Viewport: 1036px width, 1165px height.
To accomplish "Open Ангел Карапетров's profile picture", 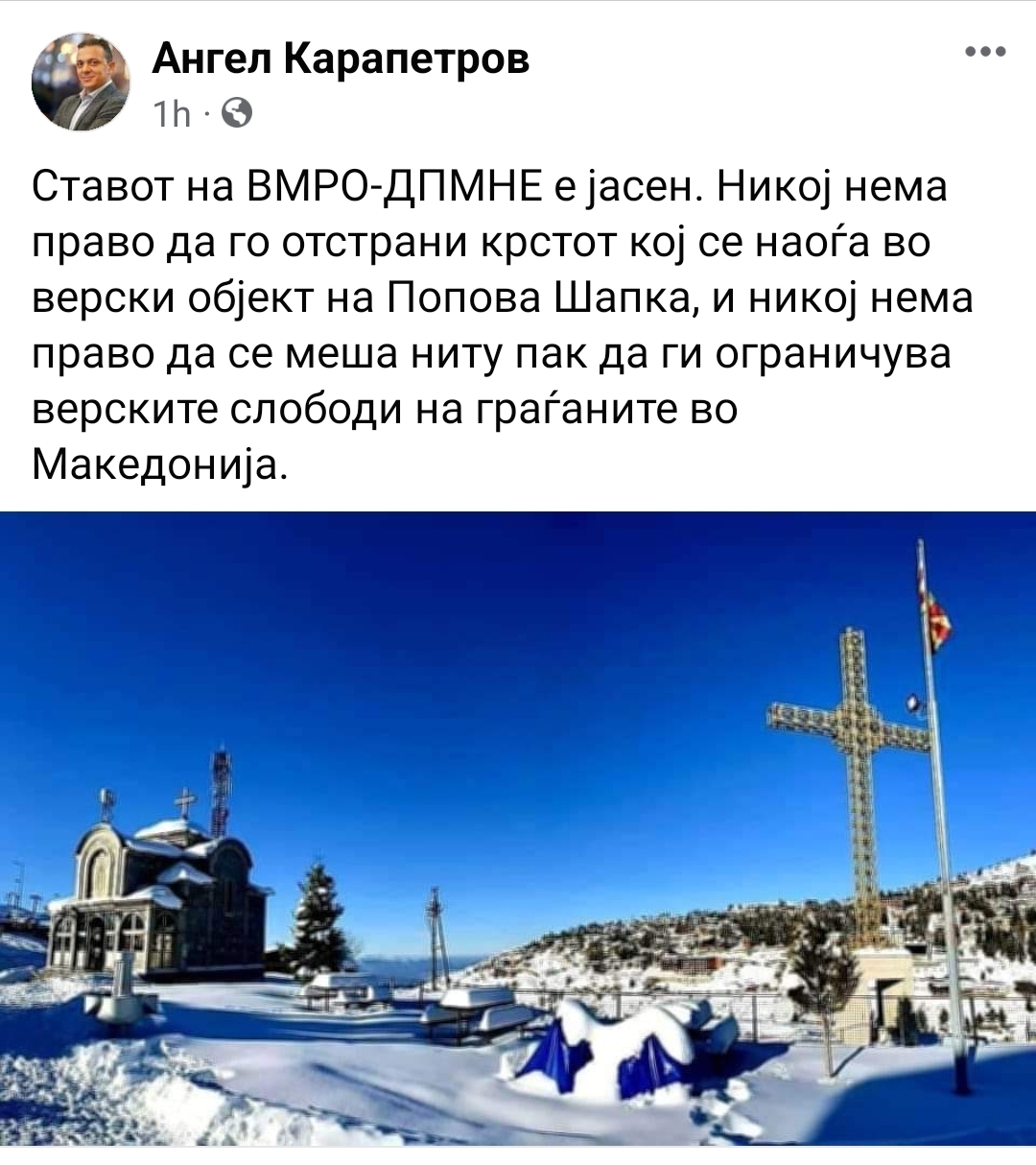I will 81,82.
